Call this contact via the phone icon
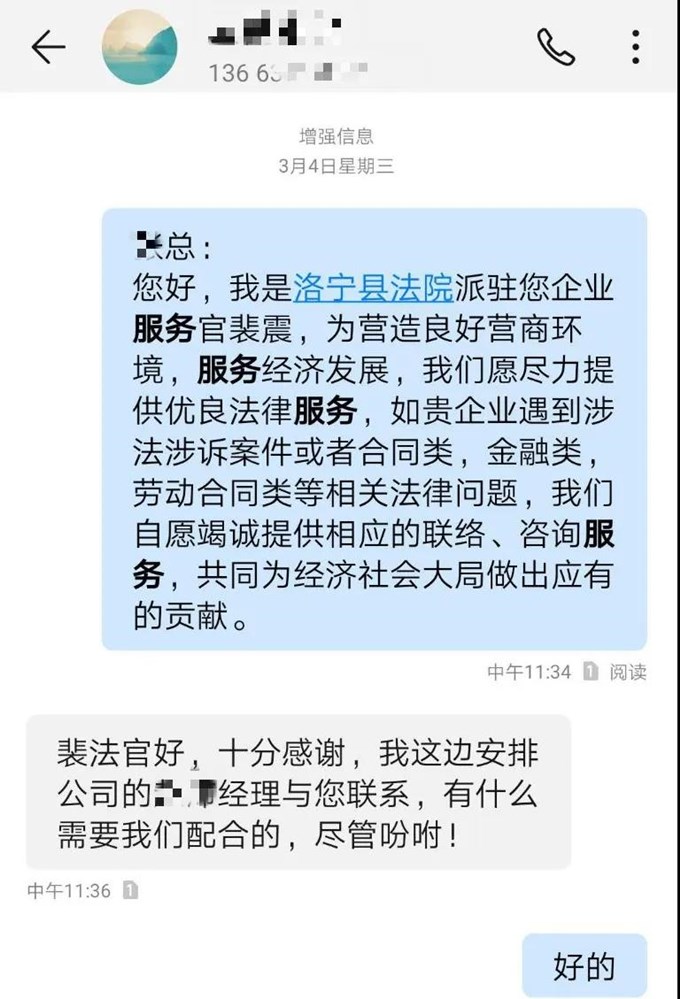 (x=555, y=46)
